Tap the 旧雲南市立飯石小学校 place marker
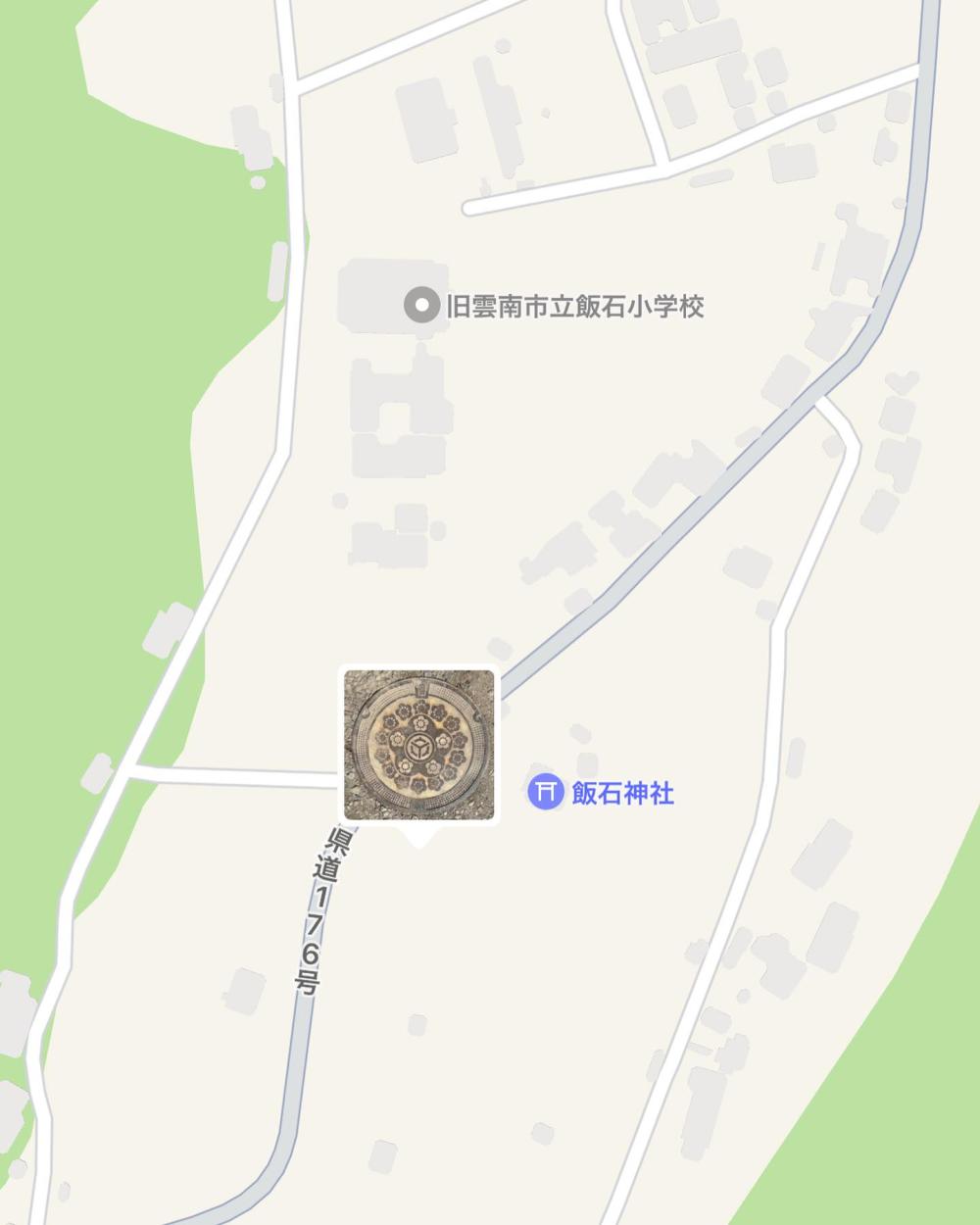This screenshot has height=1225, width=980. point(421,307)
